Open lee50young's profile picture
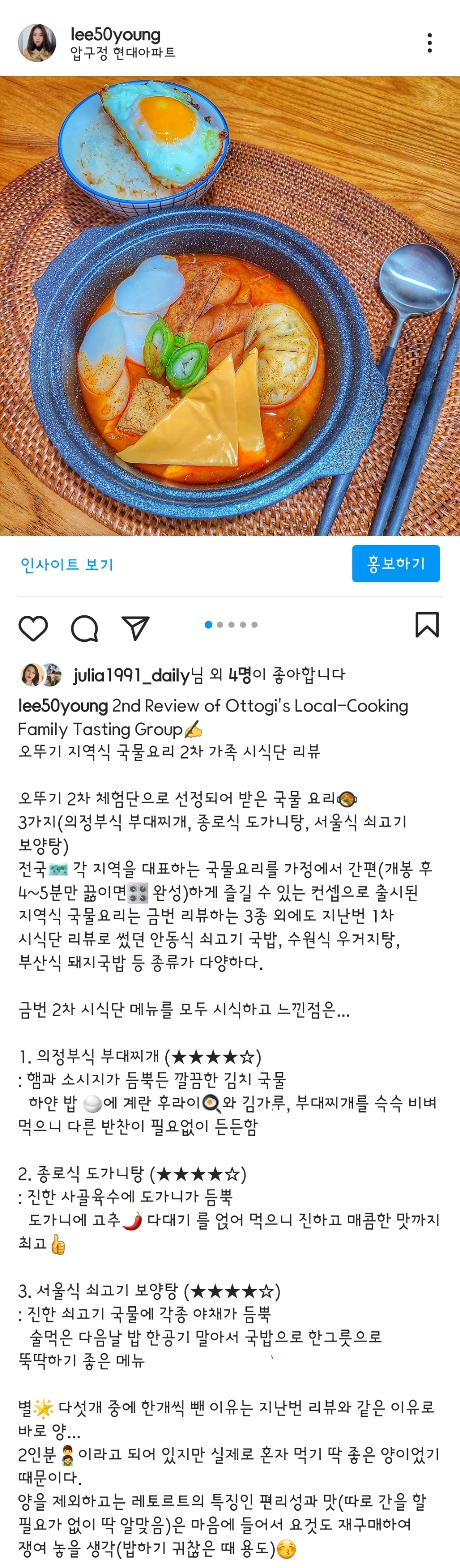Image resolution: width=460 pixels, height=1568 pixels. 37,43
